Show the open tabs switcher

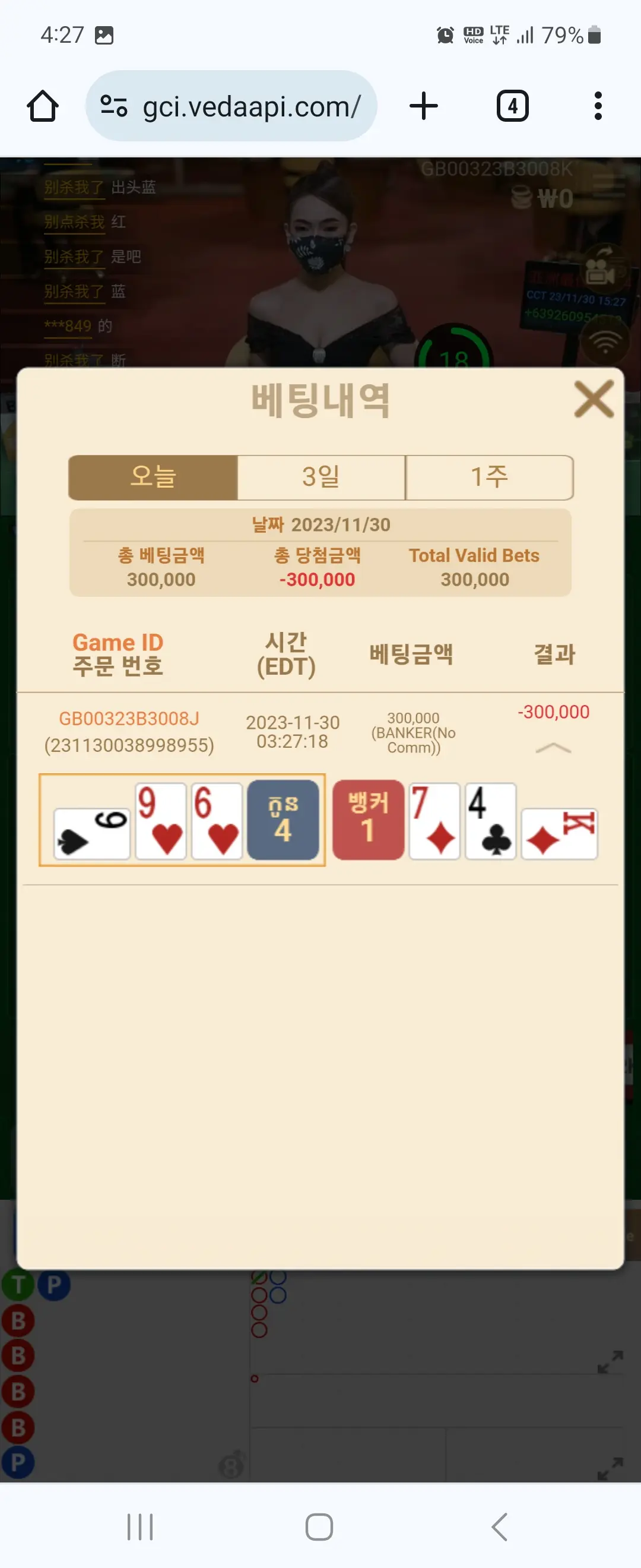[513, 106]
